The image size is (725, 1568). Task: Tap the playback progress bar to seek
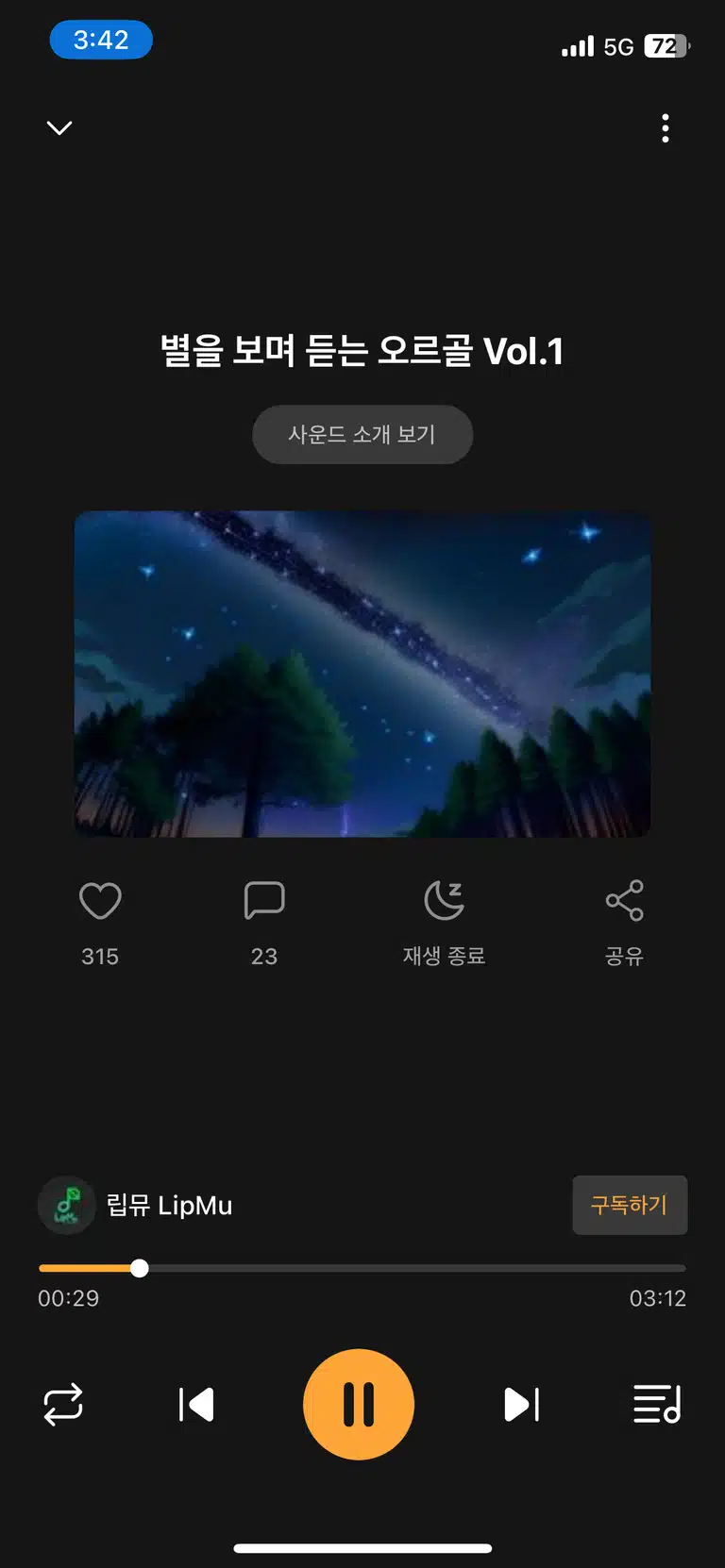[x=362, y=1268]
